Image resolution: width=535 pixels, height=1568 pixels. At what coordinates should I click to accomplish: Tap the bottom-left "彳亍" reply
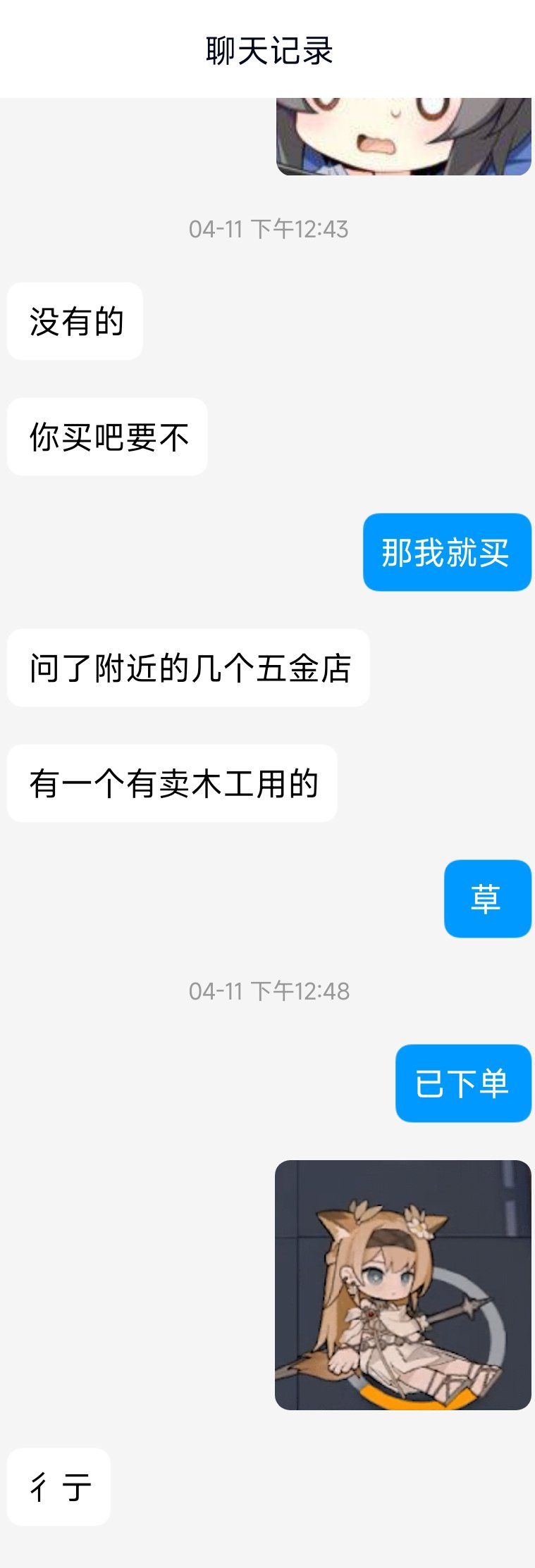click(x=59, y=1487)
